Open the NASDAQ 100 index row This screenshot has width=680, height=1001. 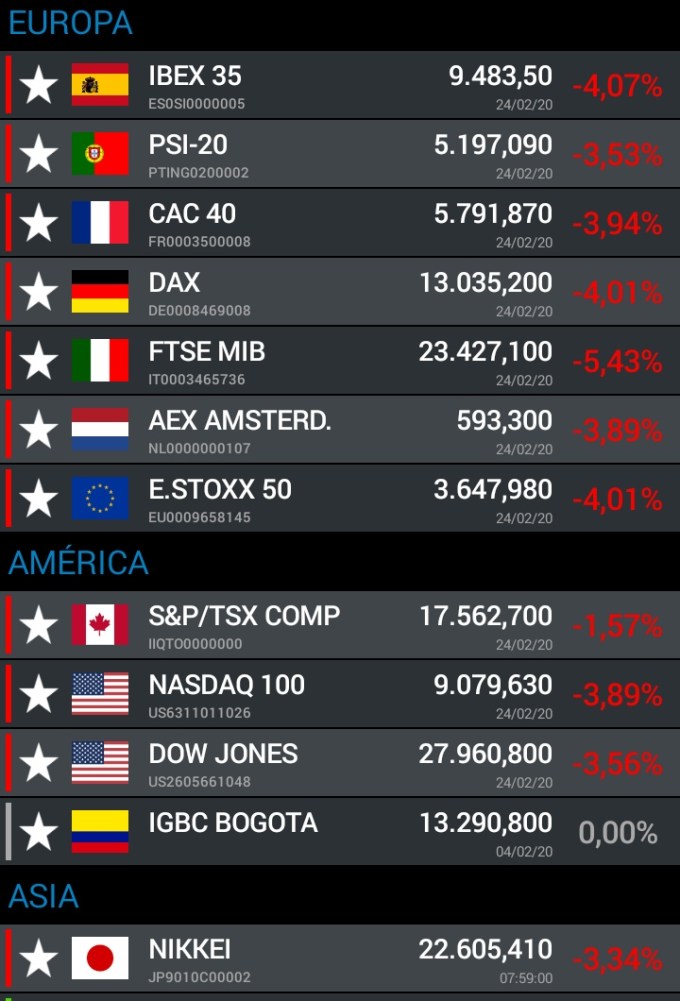click(x=300, y=694)
